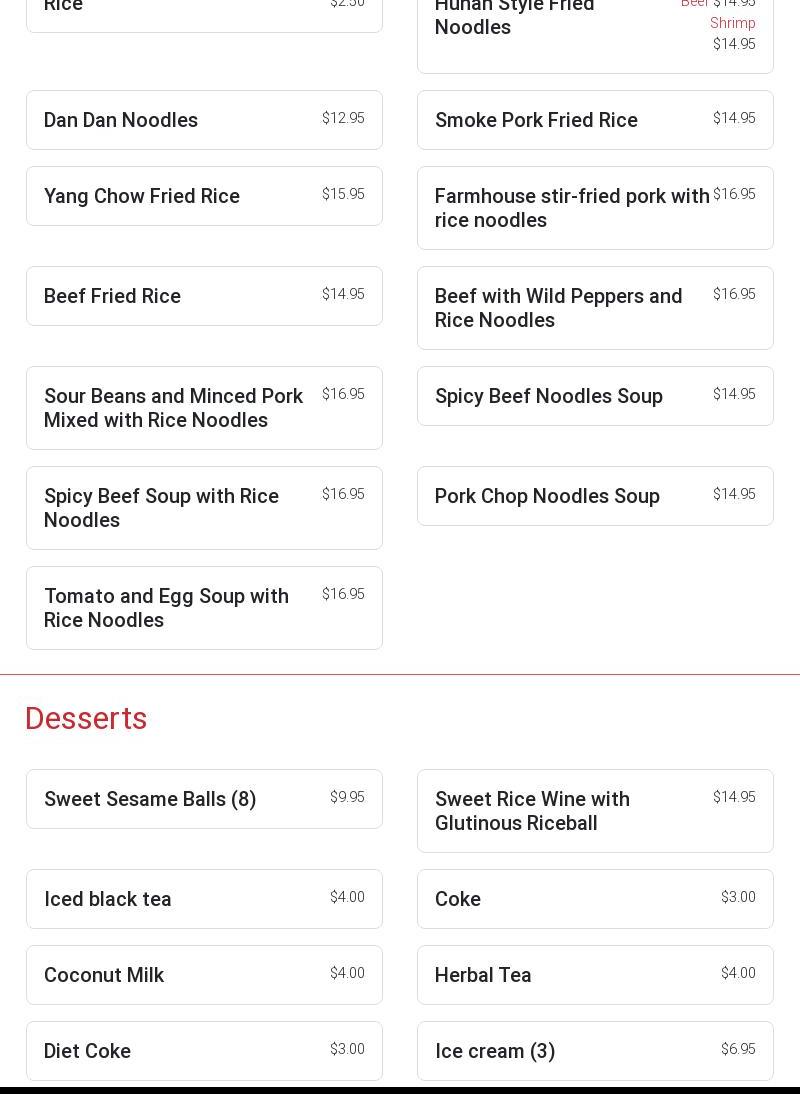Choose the Iced black tea item
The height and width of the screenshot is (1094, 800).
coord(204,899)
